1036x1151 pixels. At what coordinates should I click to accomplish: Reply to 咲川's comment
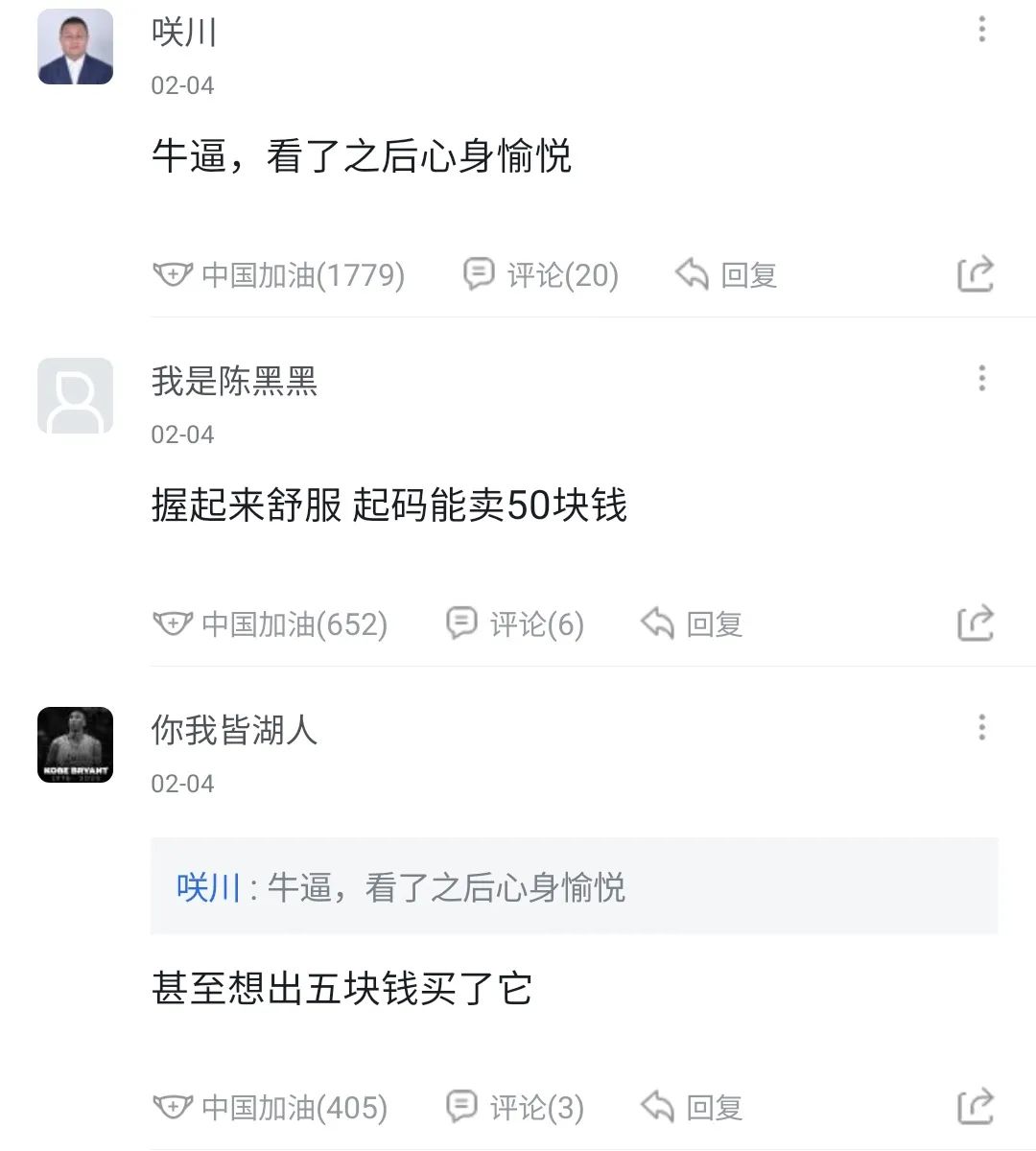(726, 275)
